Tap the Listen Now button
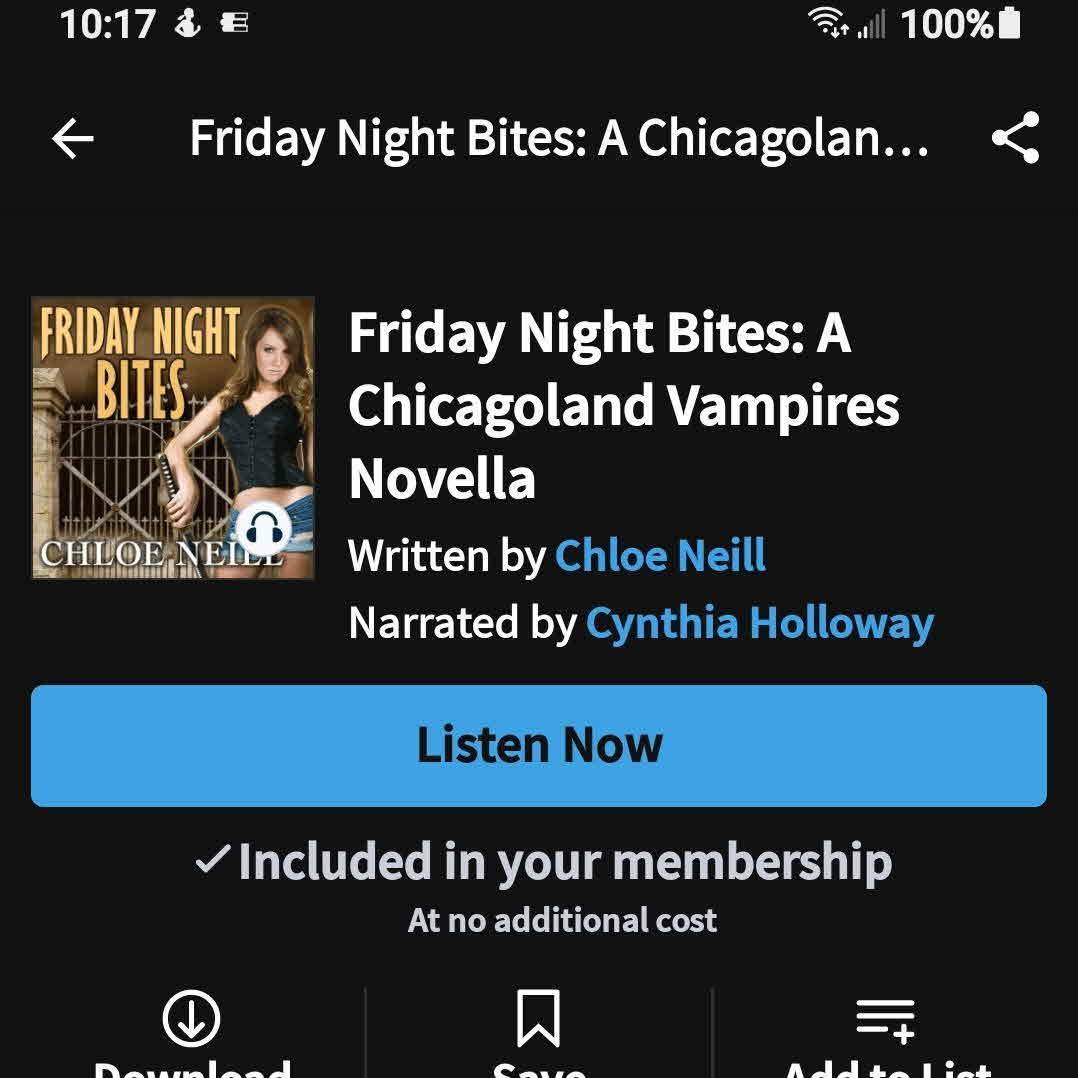1078x1078 pixels. 539,746
